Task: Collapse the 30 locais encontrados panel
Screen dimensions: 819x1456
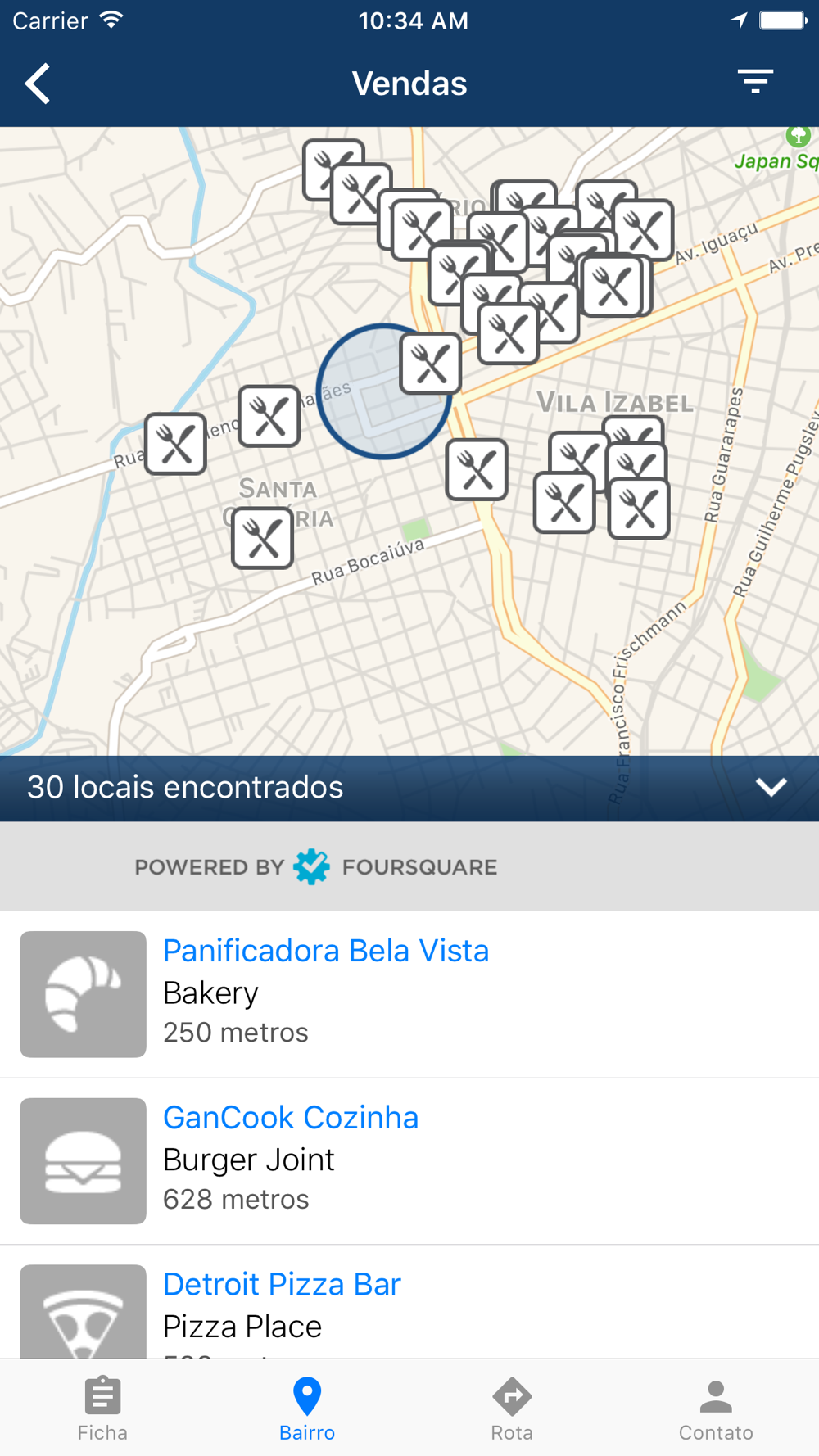Action: pos(771,788)
